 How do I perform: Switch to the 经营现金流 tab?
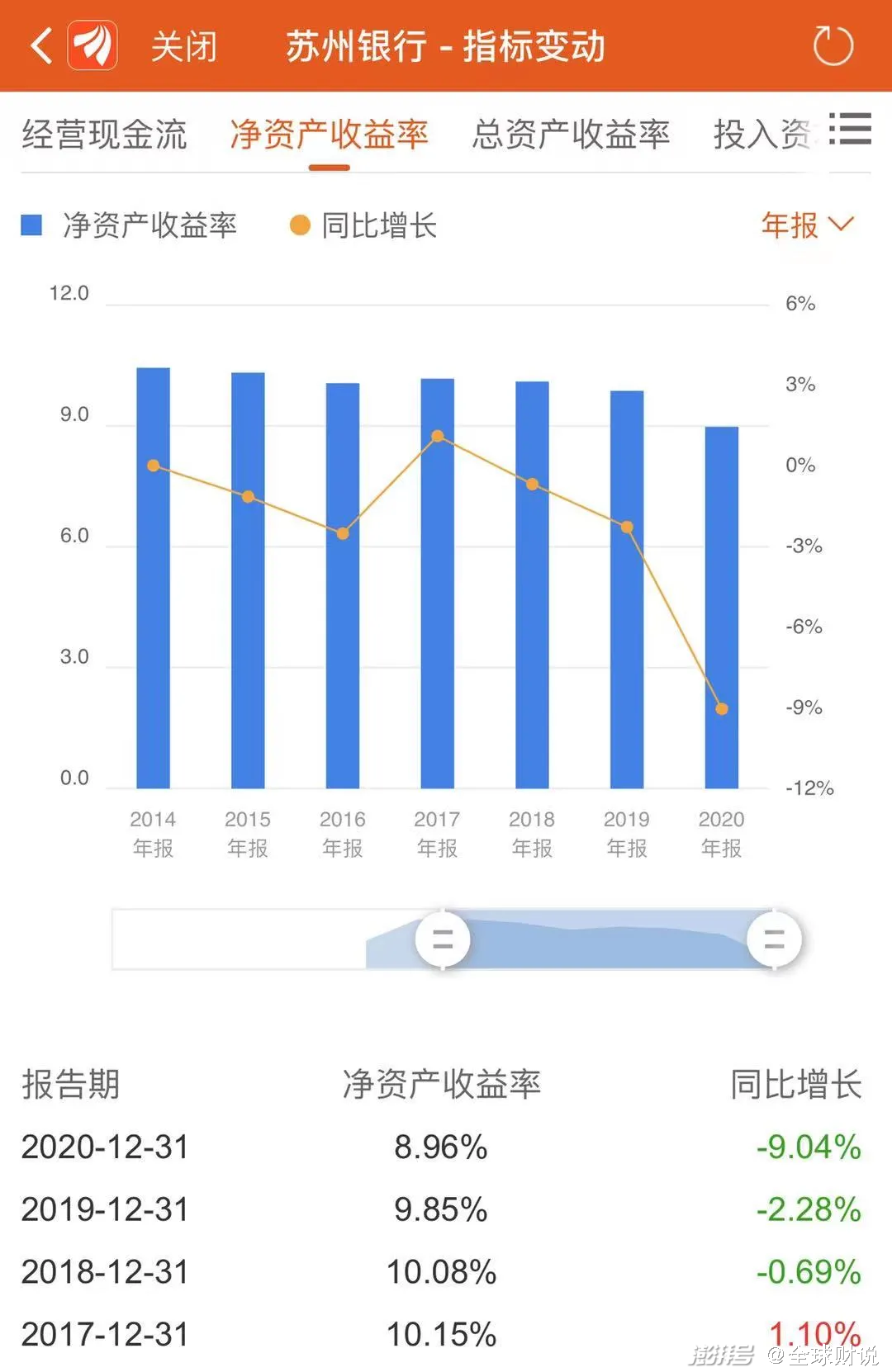(105, 135)
